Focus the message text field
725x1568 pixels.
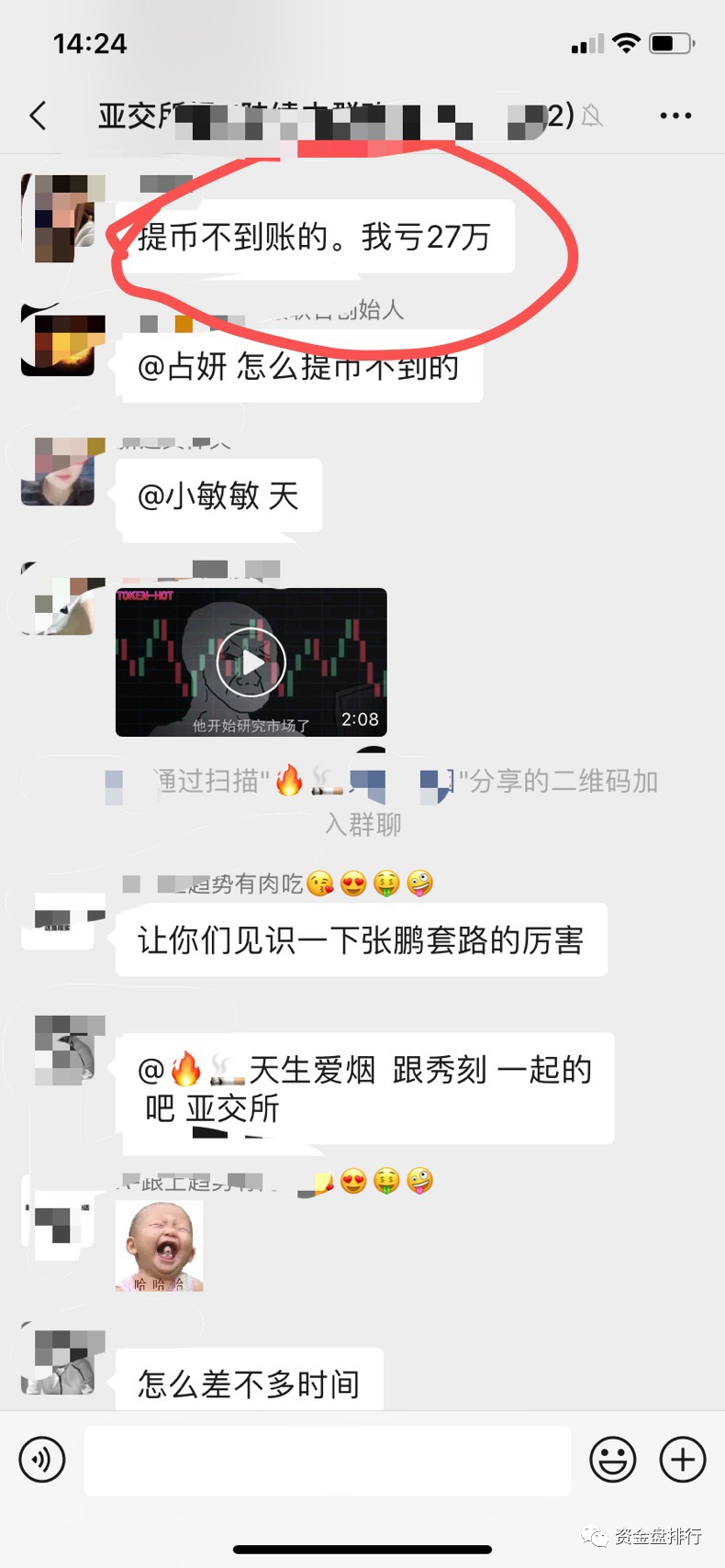(x=328, y=1461)
